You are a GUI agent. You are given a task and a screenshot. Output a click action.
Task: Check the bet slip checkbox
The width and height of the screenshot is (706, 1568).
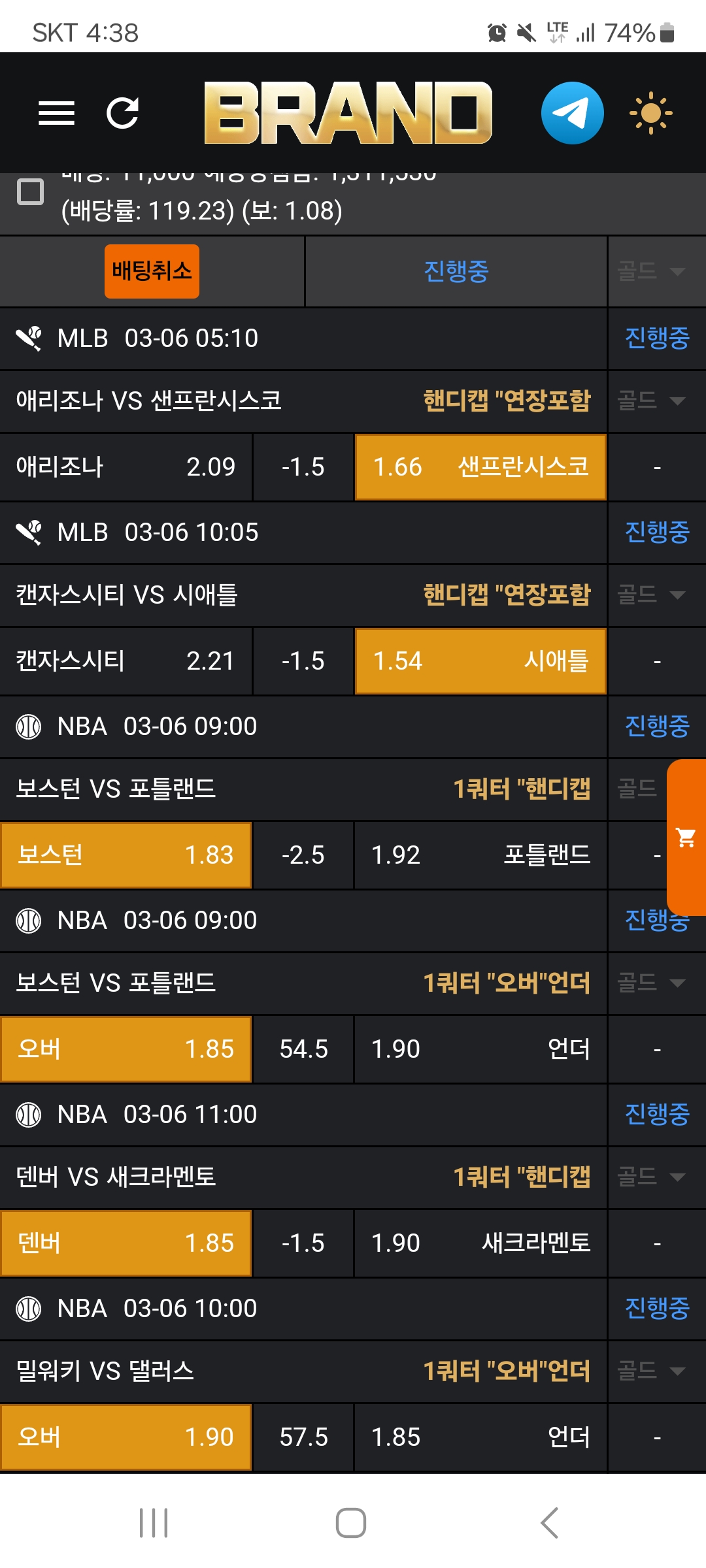(30, 192)
